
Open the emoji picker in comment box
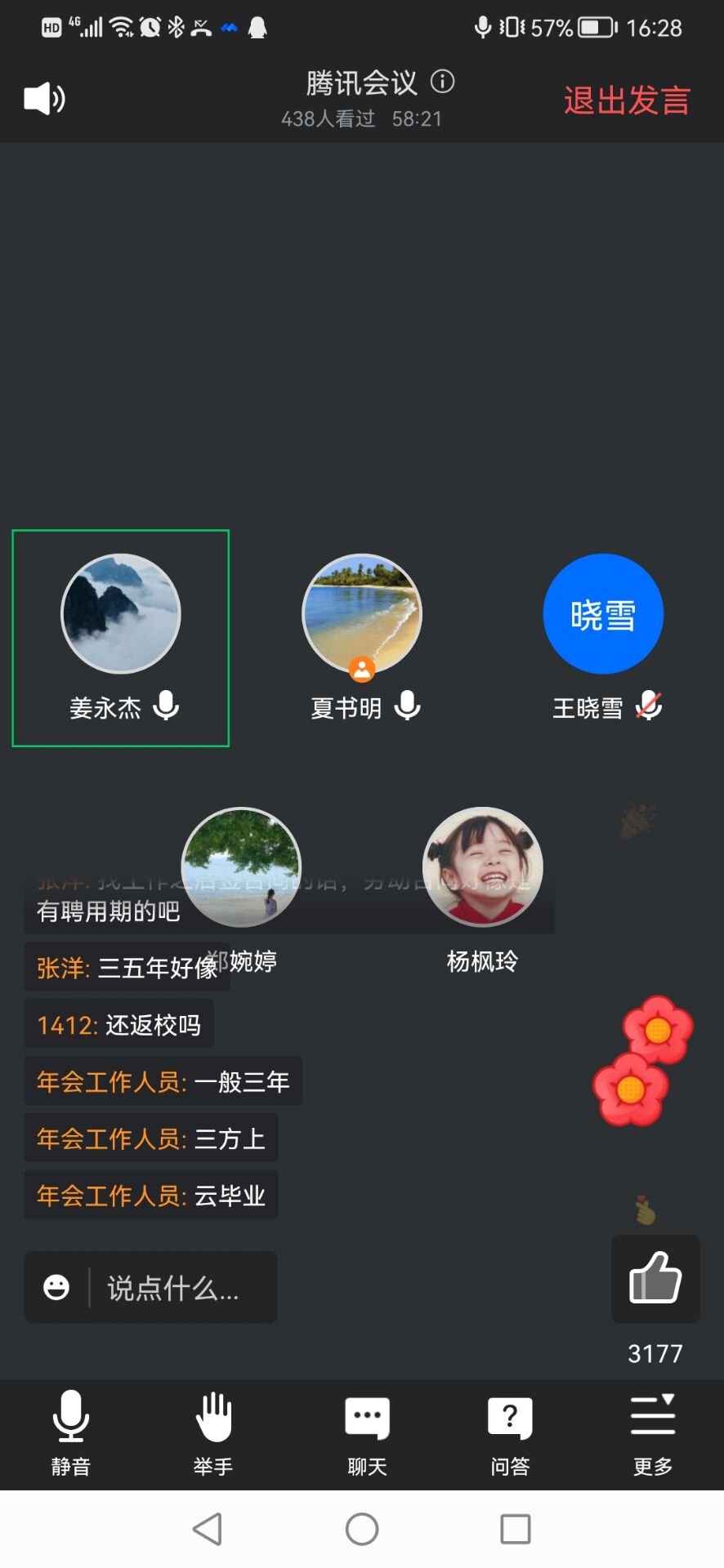[x=56, y=1288]
